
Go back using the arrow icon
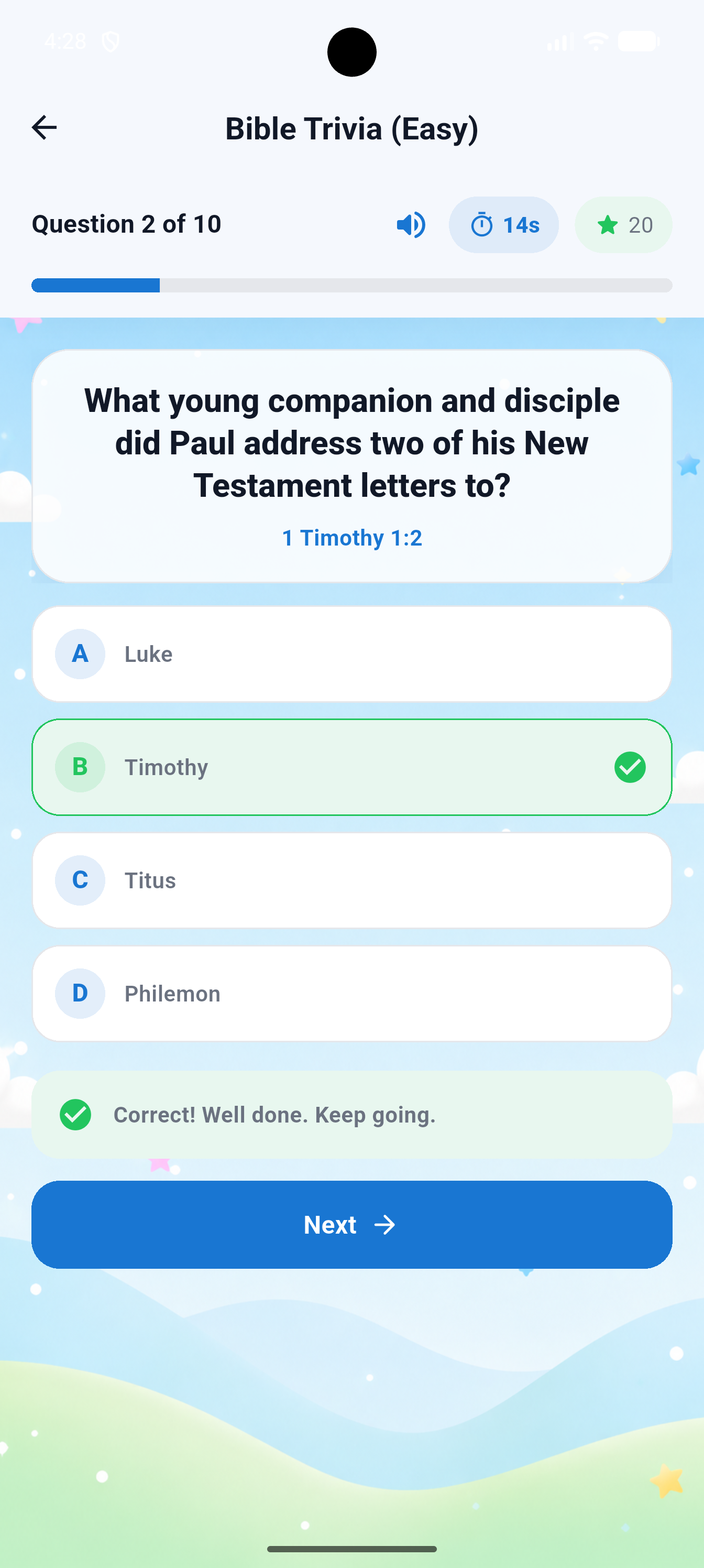44,128
